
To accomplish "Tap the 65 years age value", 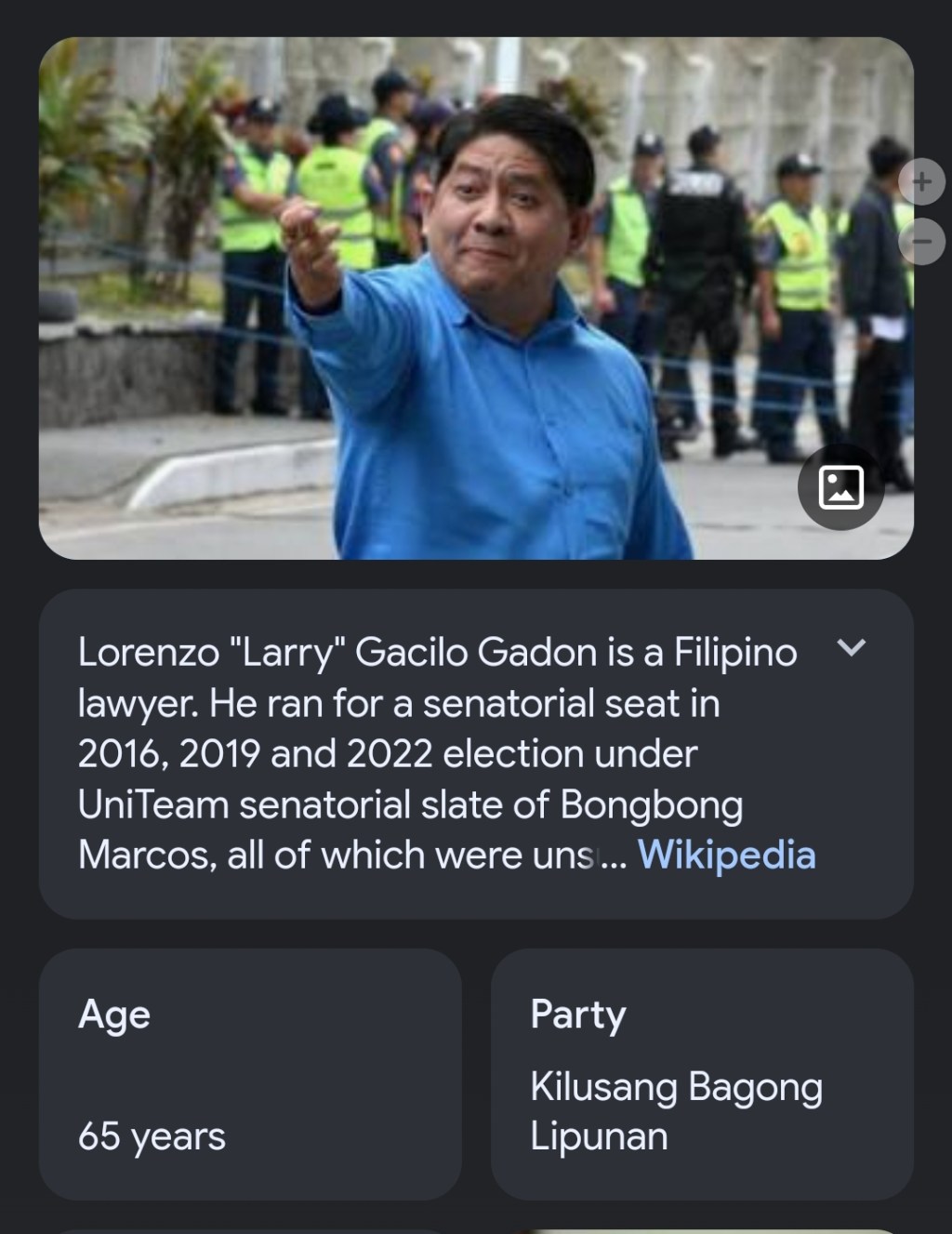I will point(152,1134).
